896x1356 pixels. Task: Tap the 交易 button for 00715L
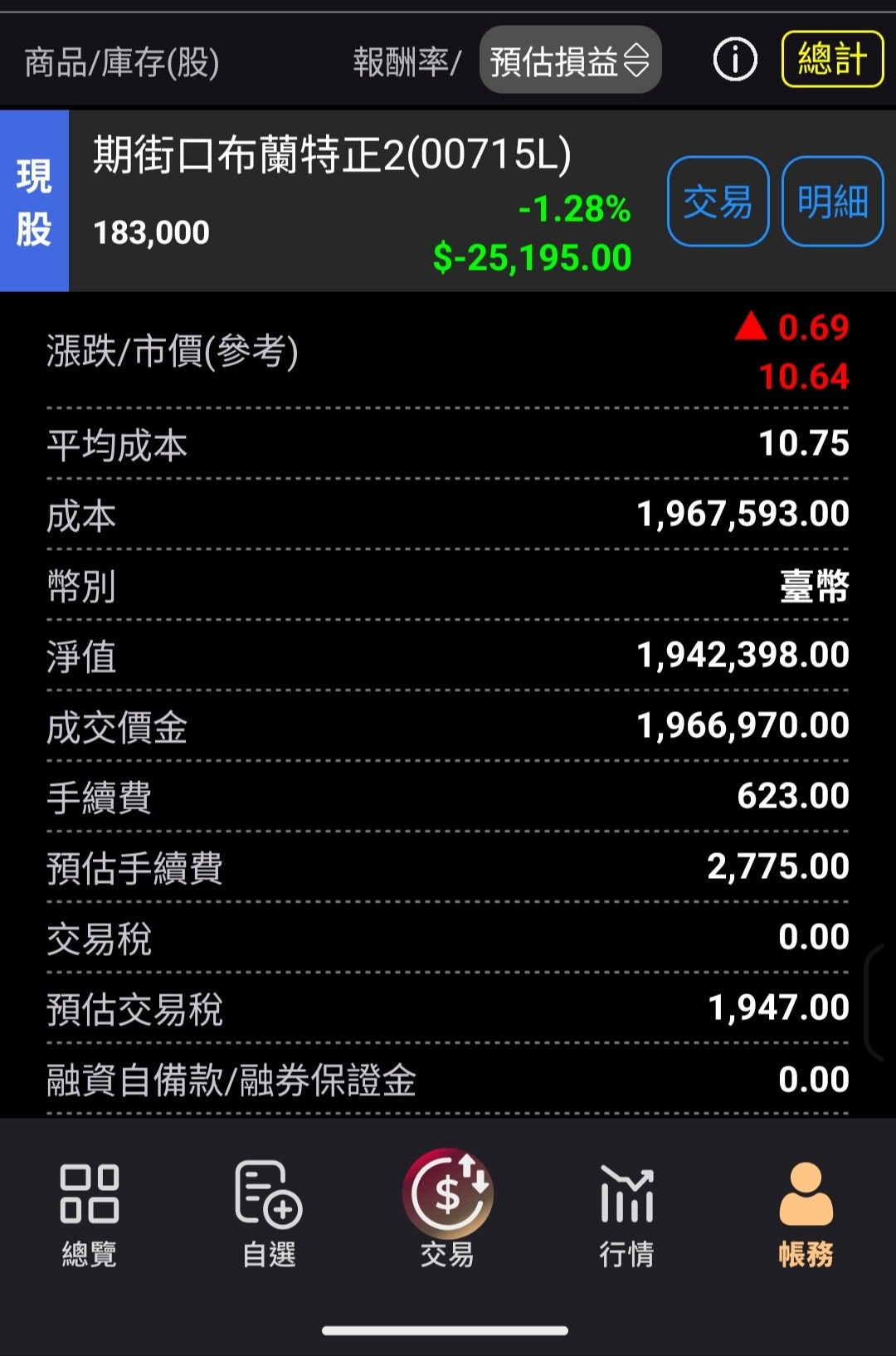(718, 202)
